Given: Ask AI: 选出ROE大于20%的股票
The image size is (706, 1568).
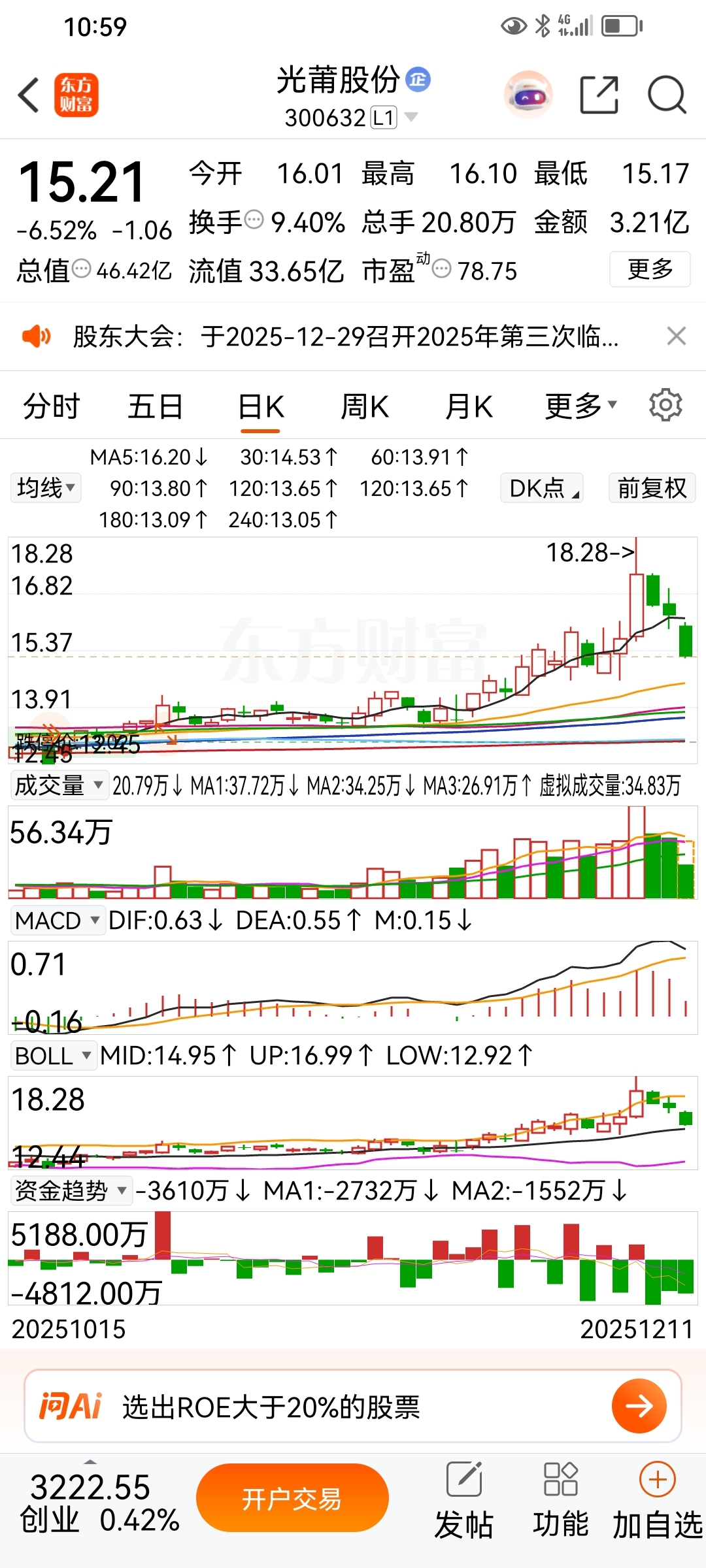Looking at the screenshot, I should (x=353, y=1406).
